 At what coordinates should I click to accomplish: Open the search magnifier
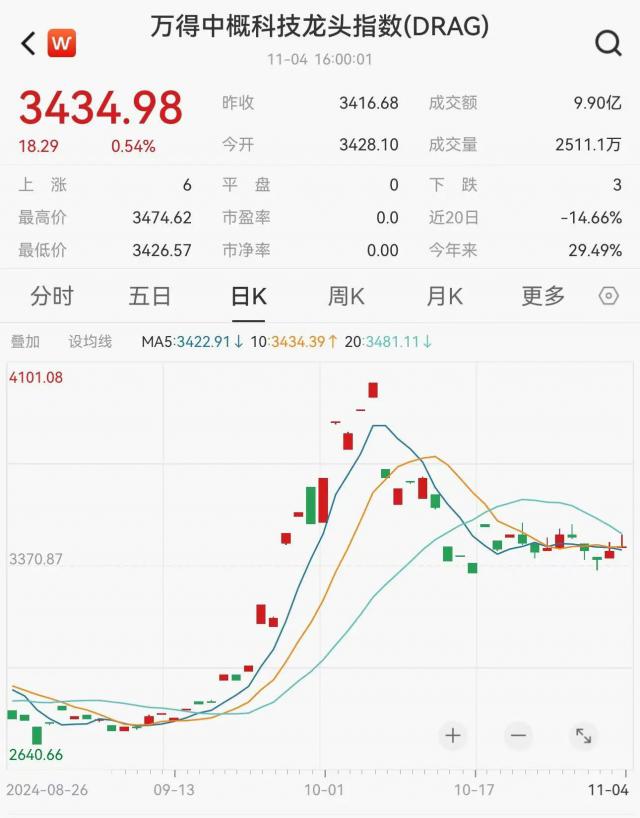coord(608,42)
